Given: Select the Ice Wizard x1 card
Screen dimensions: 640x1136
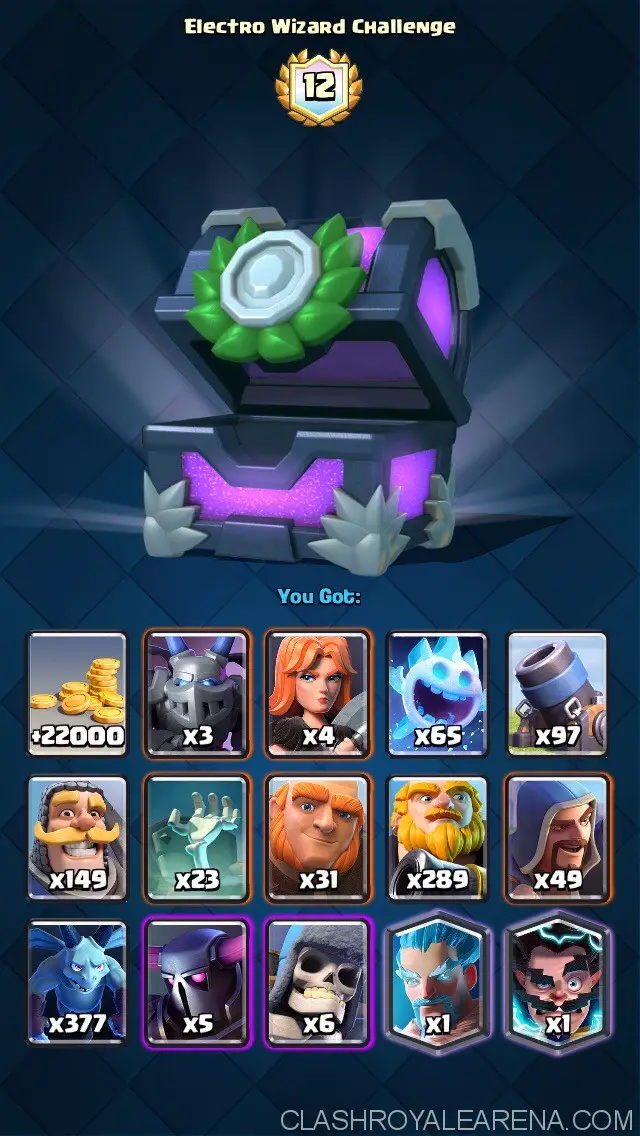Looking at the screenshot, I should coord(438,981).
